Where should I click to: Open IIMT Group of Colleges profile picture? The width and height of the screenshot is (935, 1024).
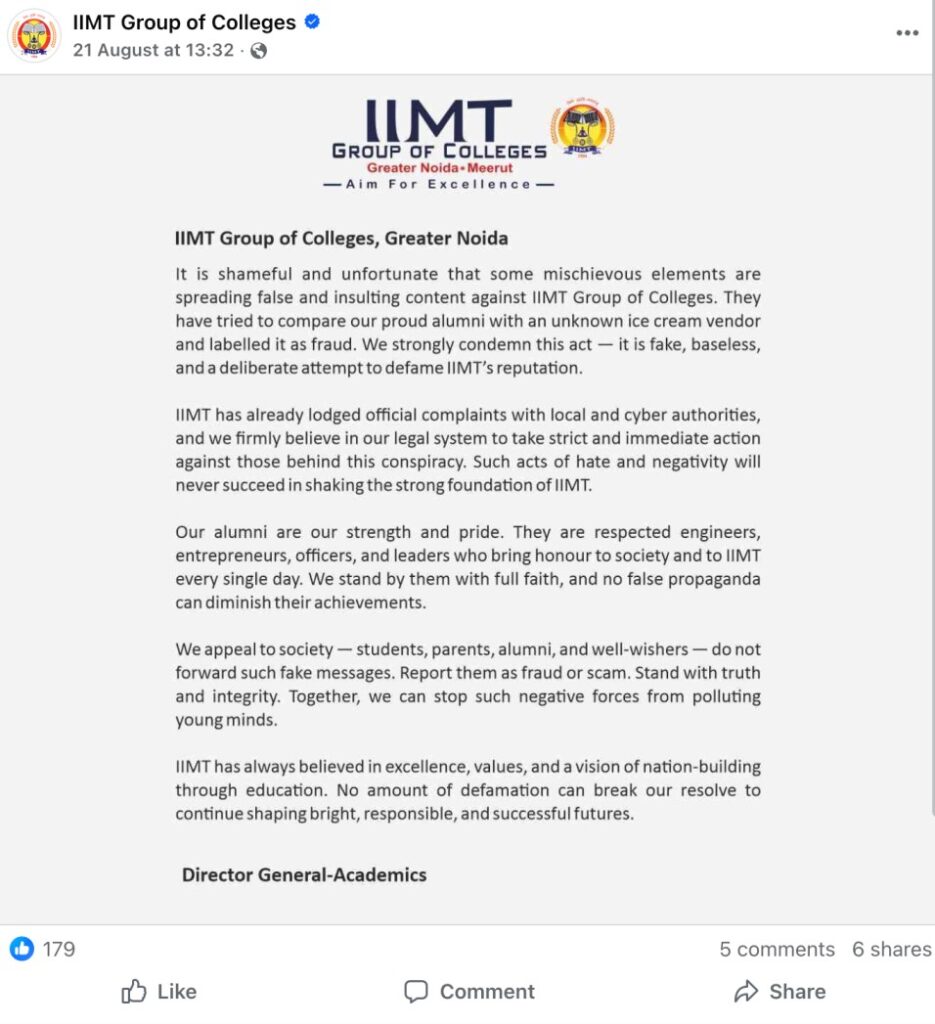pos(35,36)
